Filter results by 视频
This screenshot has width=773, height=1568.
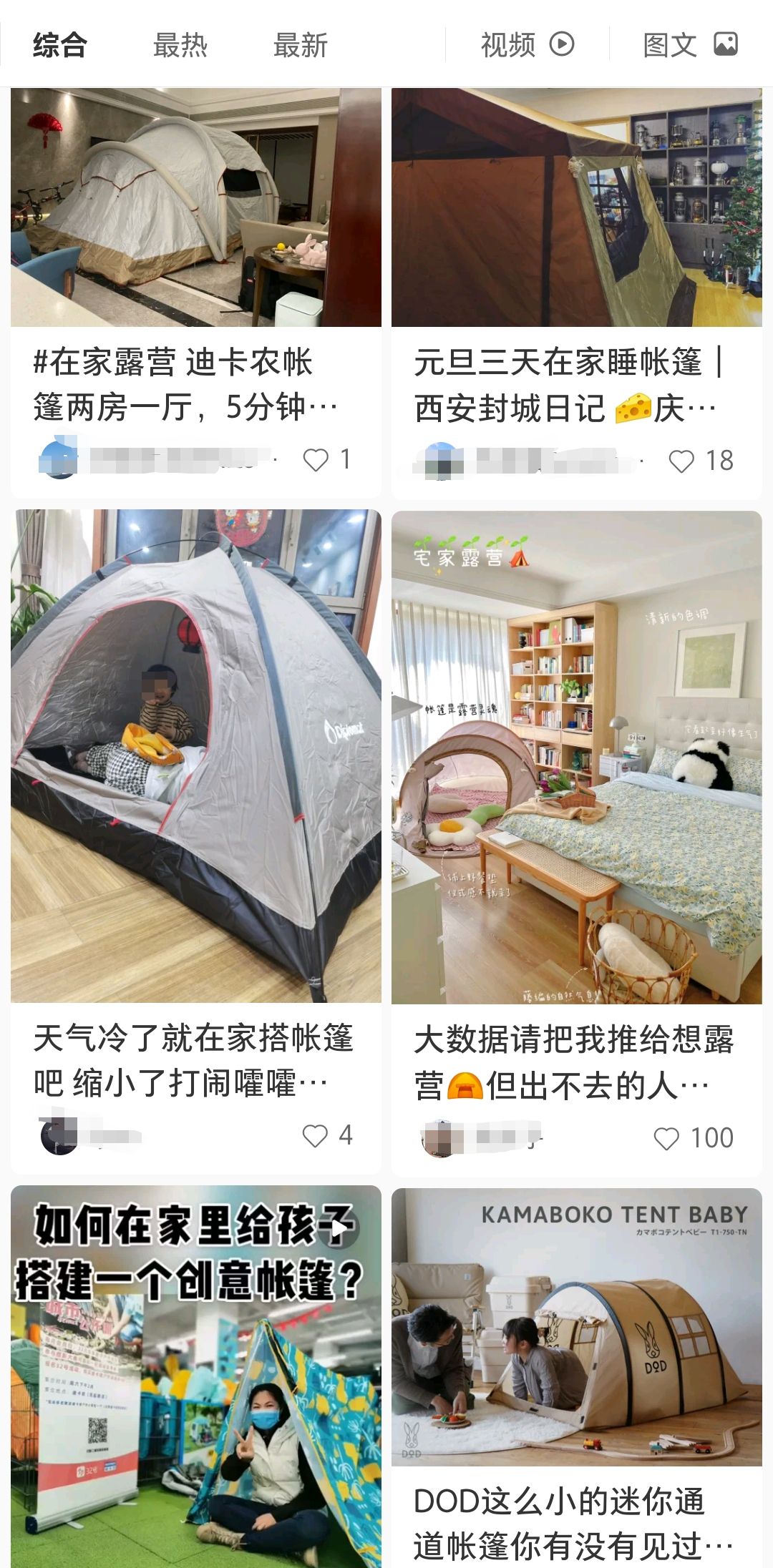pos(527,45)
